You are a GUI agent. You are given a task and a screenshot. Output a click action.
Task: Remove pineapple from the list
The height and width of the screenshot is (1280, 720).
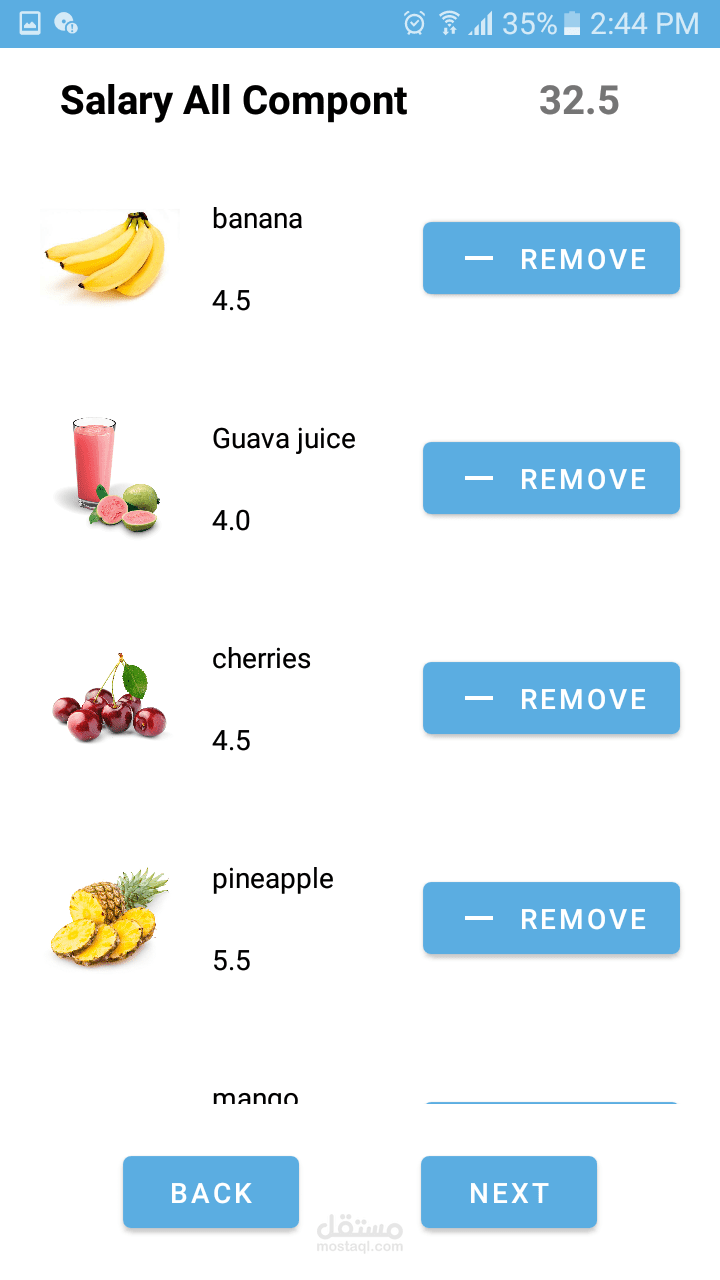tap(551, 918)
